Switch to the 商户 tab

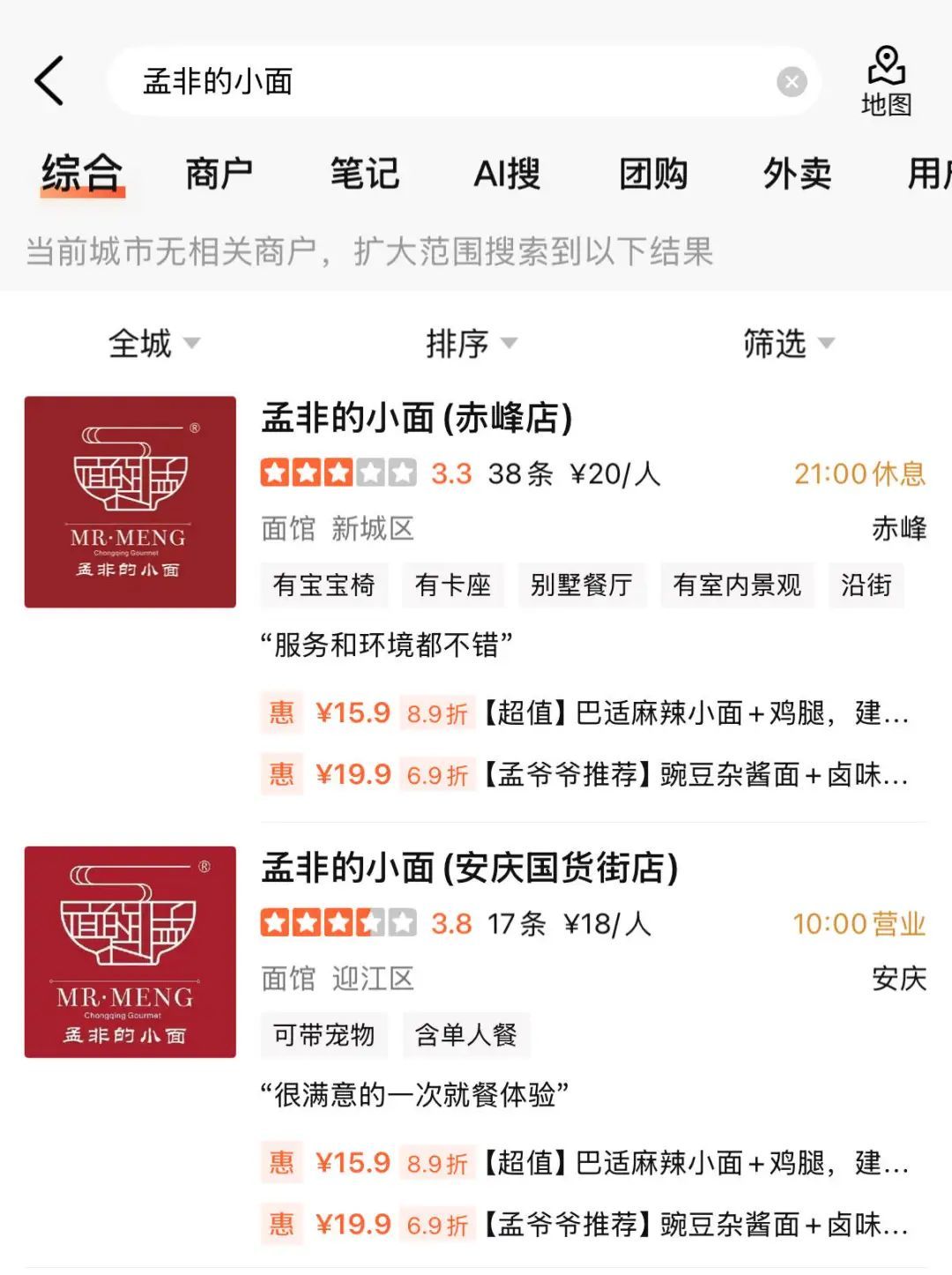coord(219,173)
